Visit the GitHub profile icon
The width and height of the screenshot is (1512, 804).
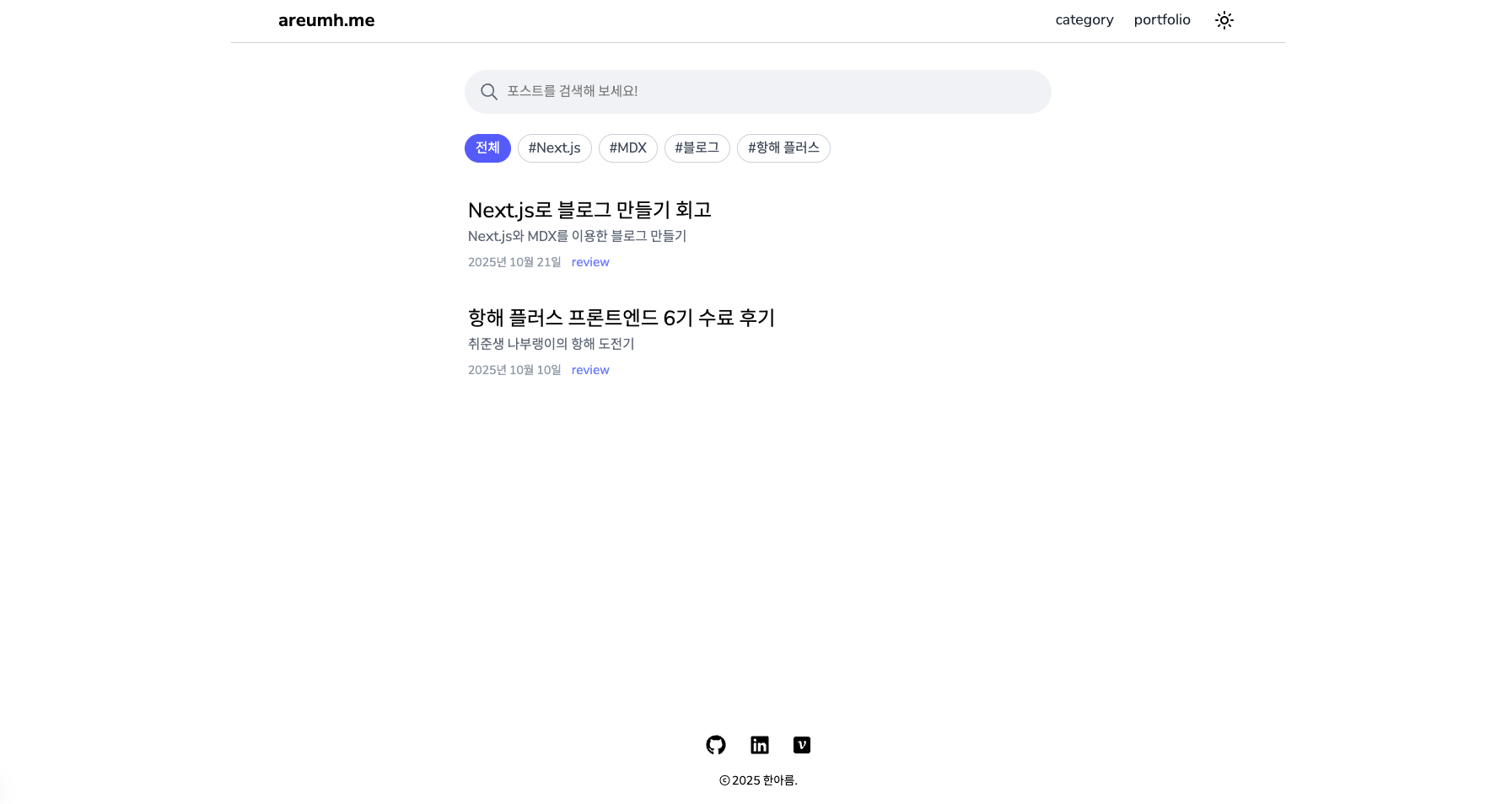click(x=715, y=745)
